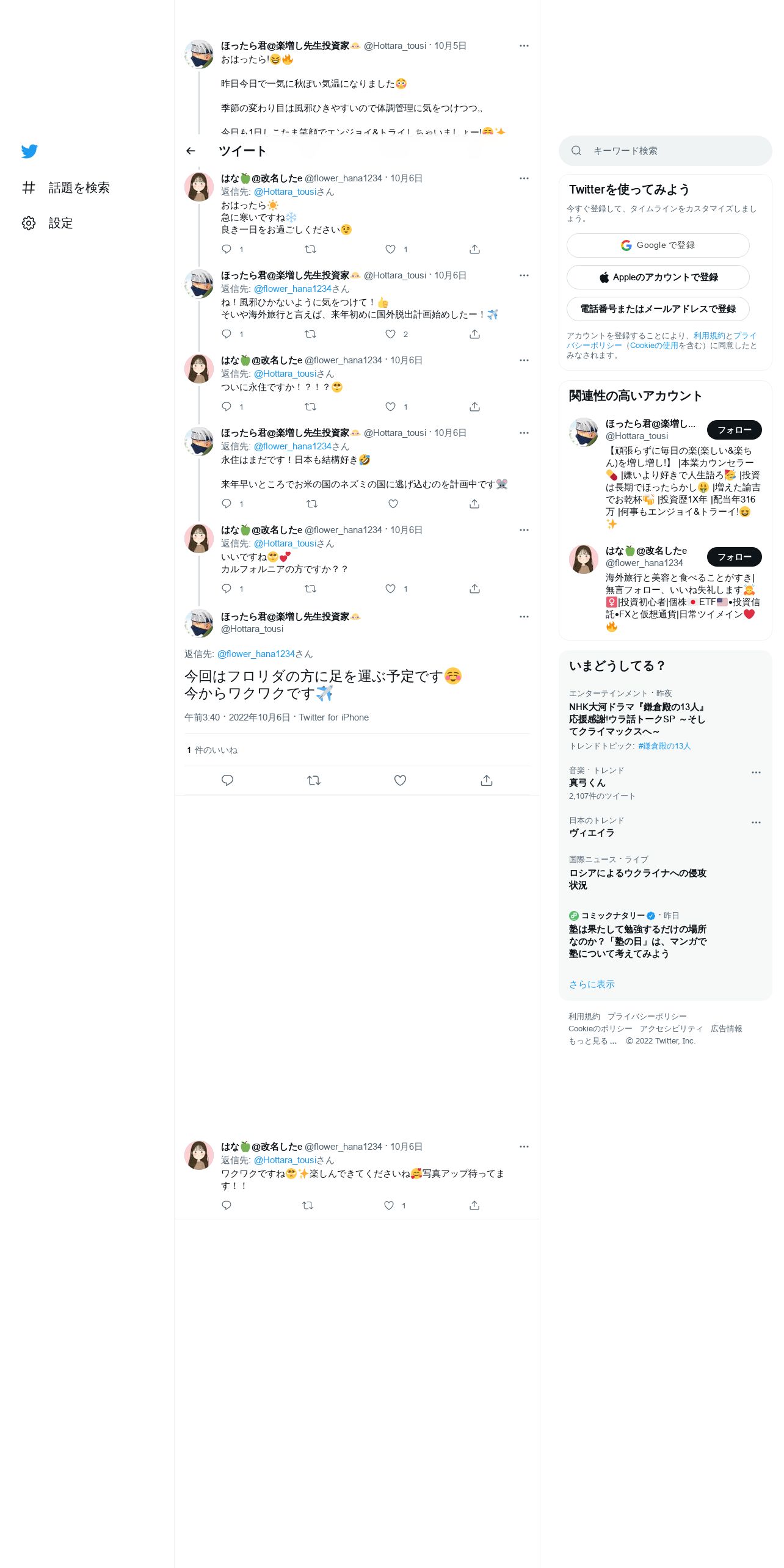Viewport: 784px width, 1568px height.
Task: Choose Appleのアカウントで登録
Action: pyautogui.click(x=658, y=277)
